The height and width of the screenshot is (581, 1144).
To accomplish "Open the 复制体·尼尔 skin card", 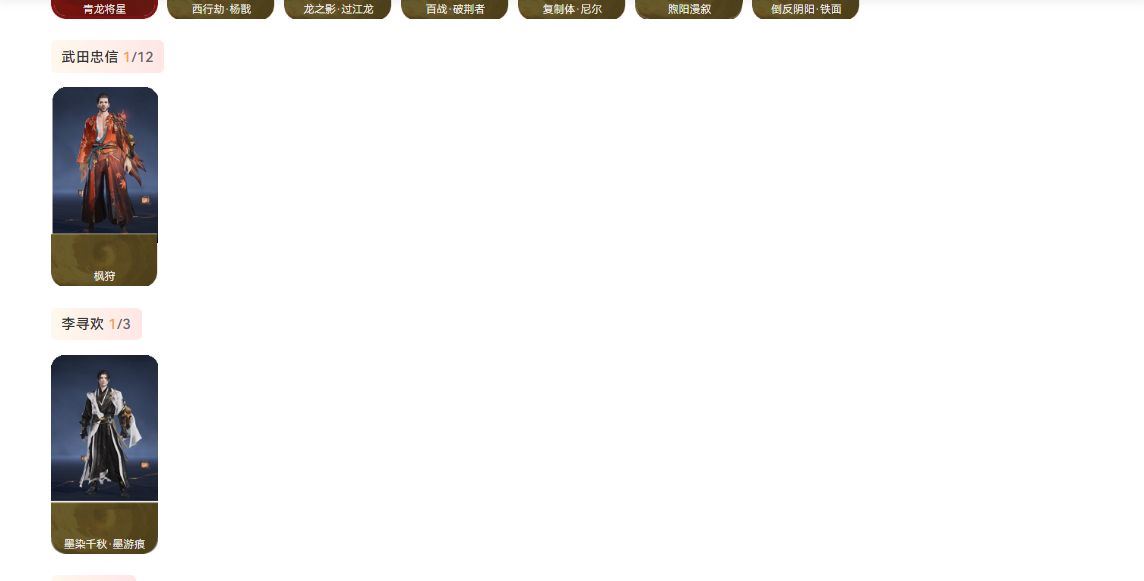I will pos(572,9).
